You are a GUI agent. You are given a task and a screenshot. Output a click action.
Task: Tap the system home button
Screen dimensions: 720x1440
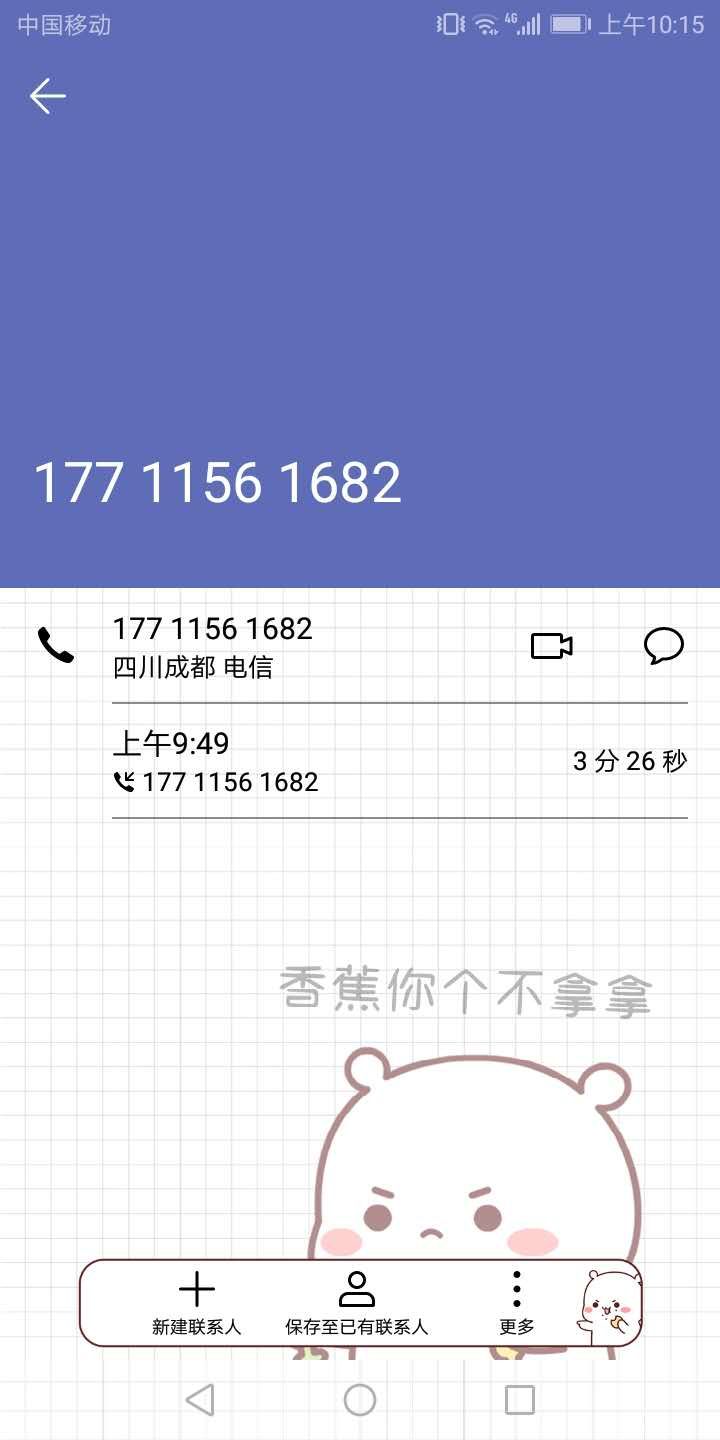coord(360,1400)
